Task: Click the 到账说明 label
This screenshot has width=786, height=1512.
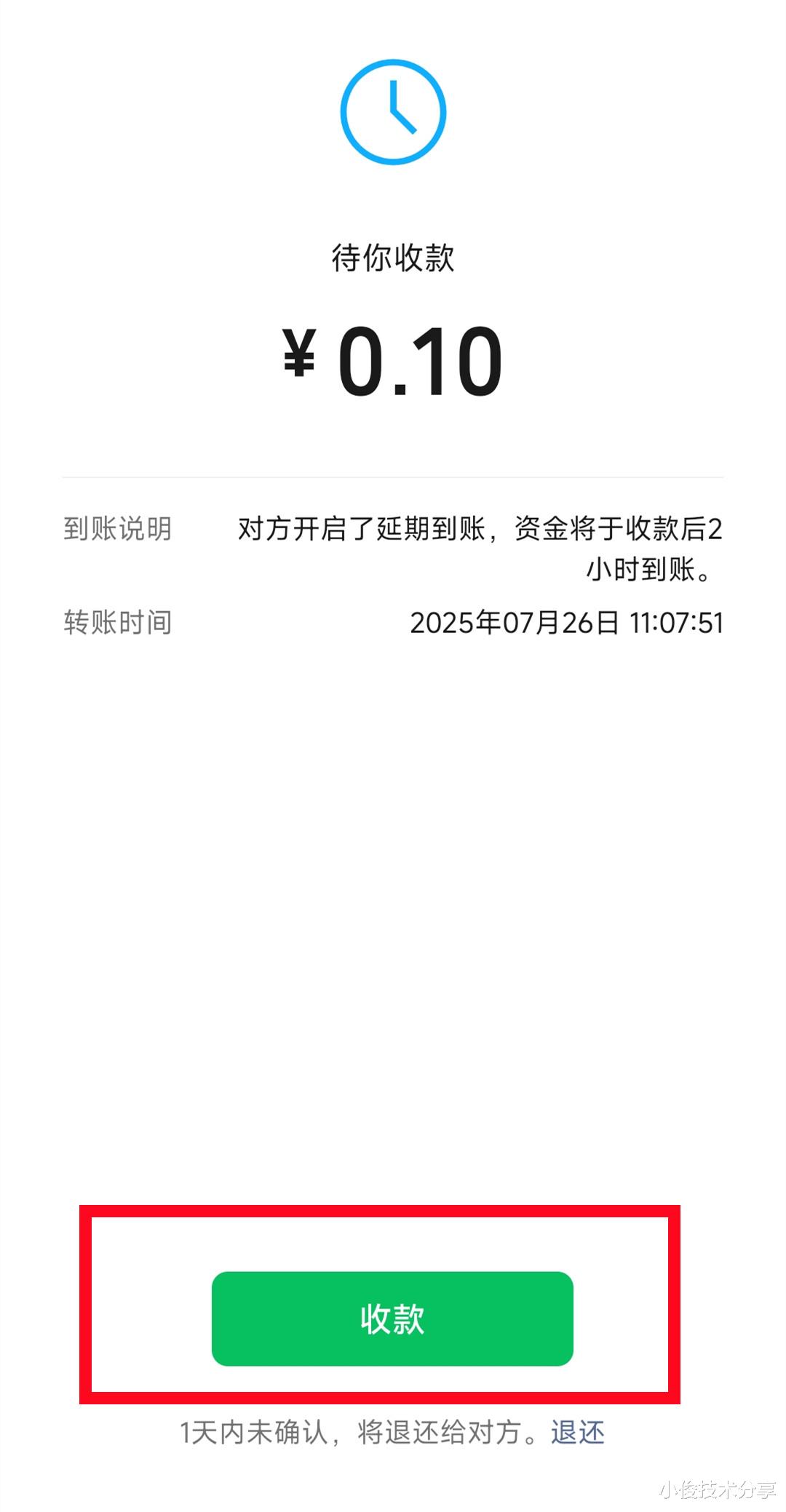Action: pyautogui.click(x=116, y=531)
